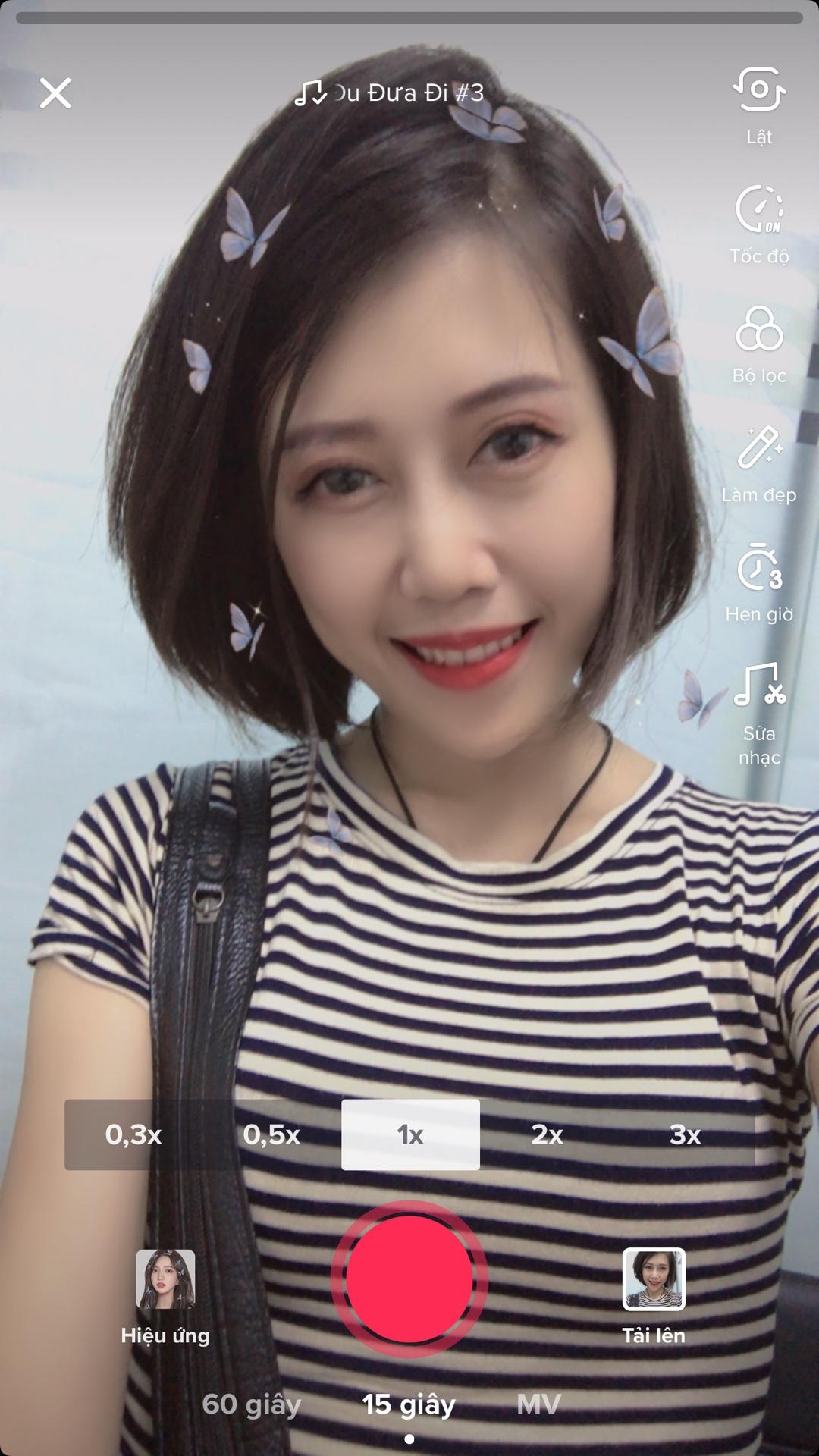Image resolution: width=819 pixels, height=1456 pixels.
Task: Switch speed to 3x
Action: point(685,1134)
